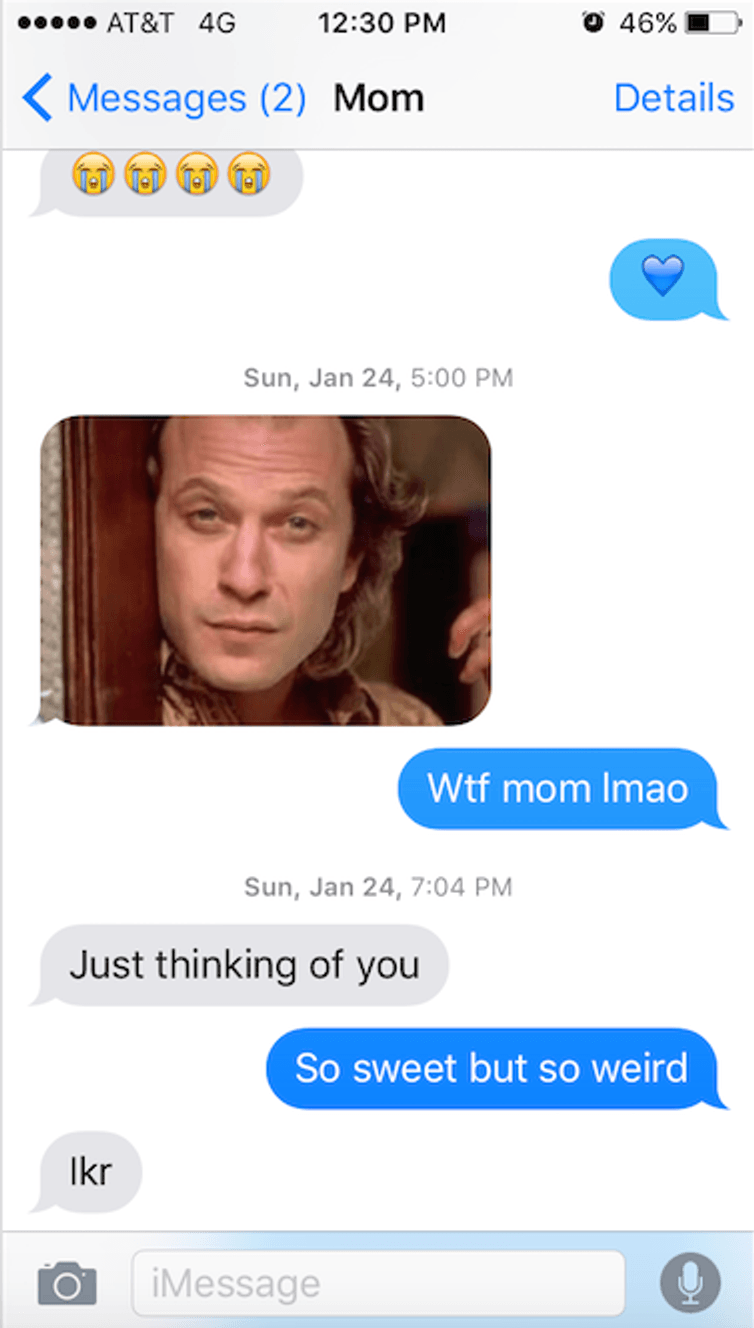Open Details for the conversation with Mom
This screenshot has width=754, height=1328.
coord(673,98)
